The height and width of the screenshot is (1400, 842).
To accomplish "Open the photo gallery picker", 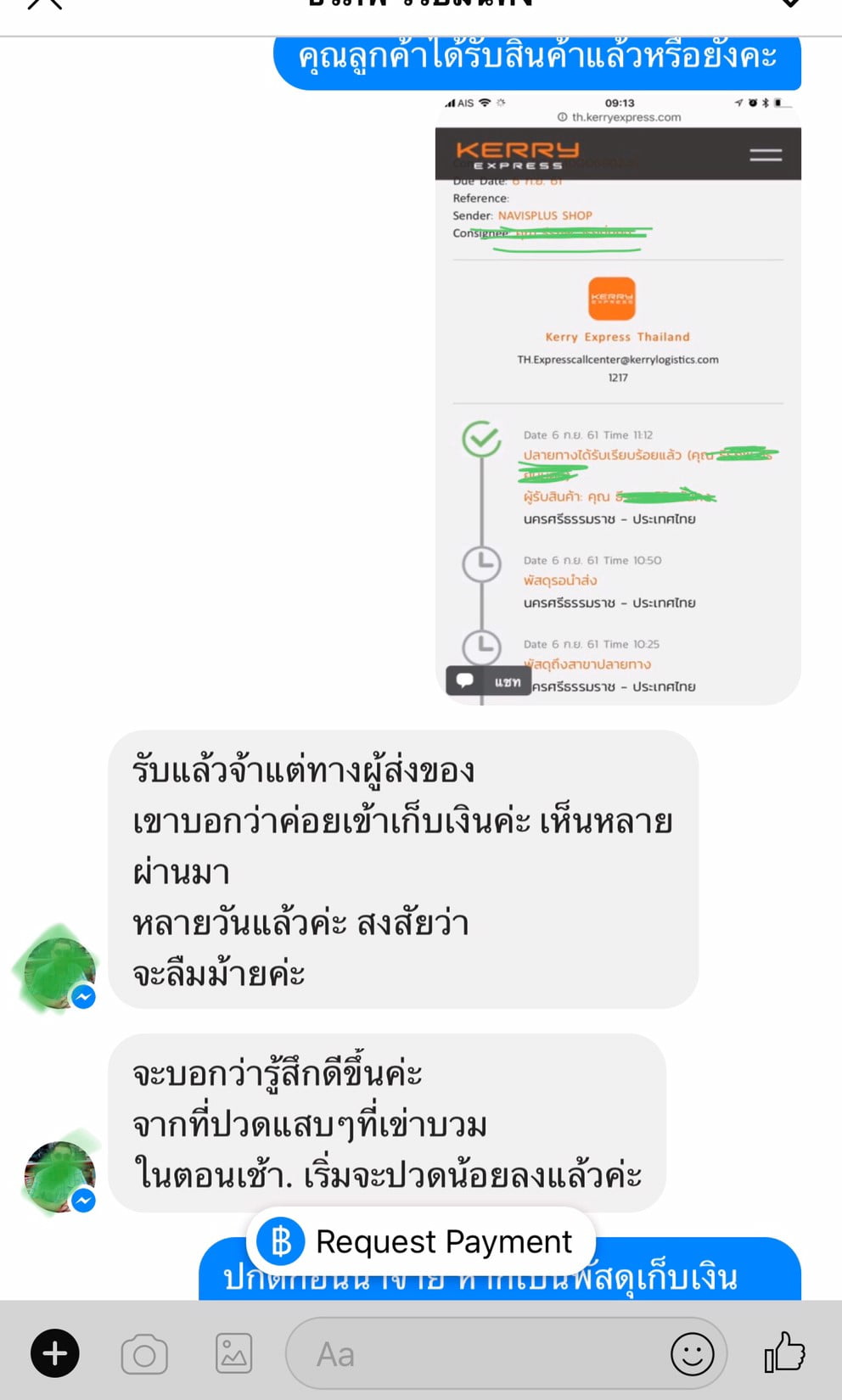I will (233, 1353).
